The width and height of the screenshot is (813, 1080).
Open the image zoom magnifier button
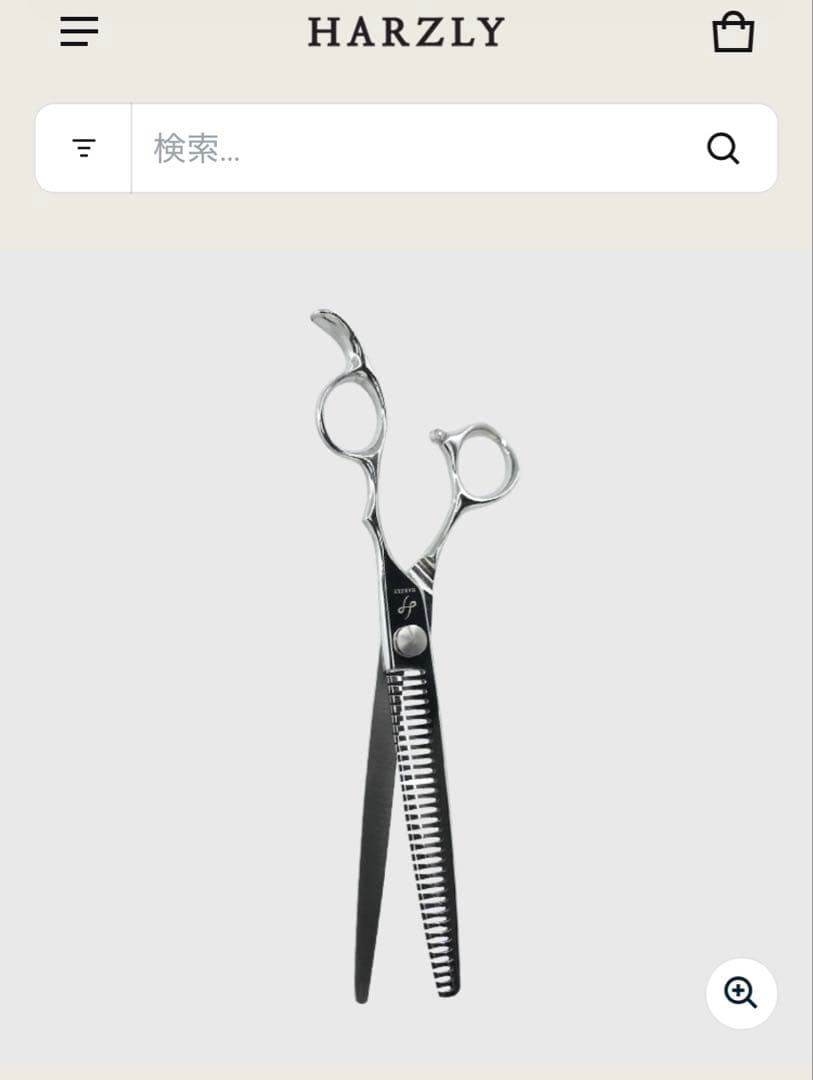(x=740, y=992)
